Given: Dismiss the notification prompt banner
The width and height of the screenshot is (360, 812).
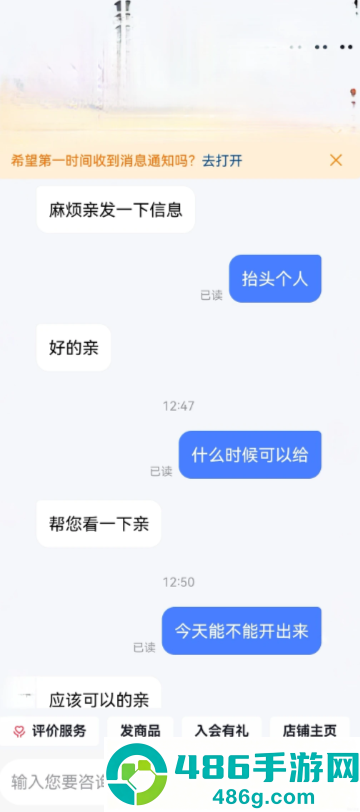Looking at the screenshot, I should (336, 161).
